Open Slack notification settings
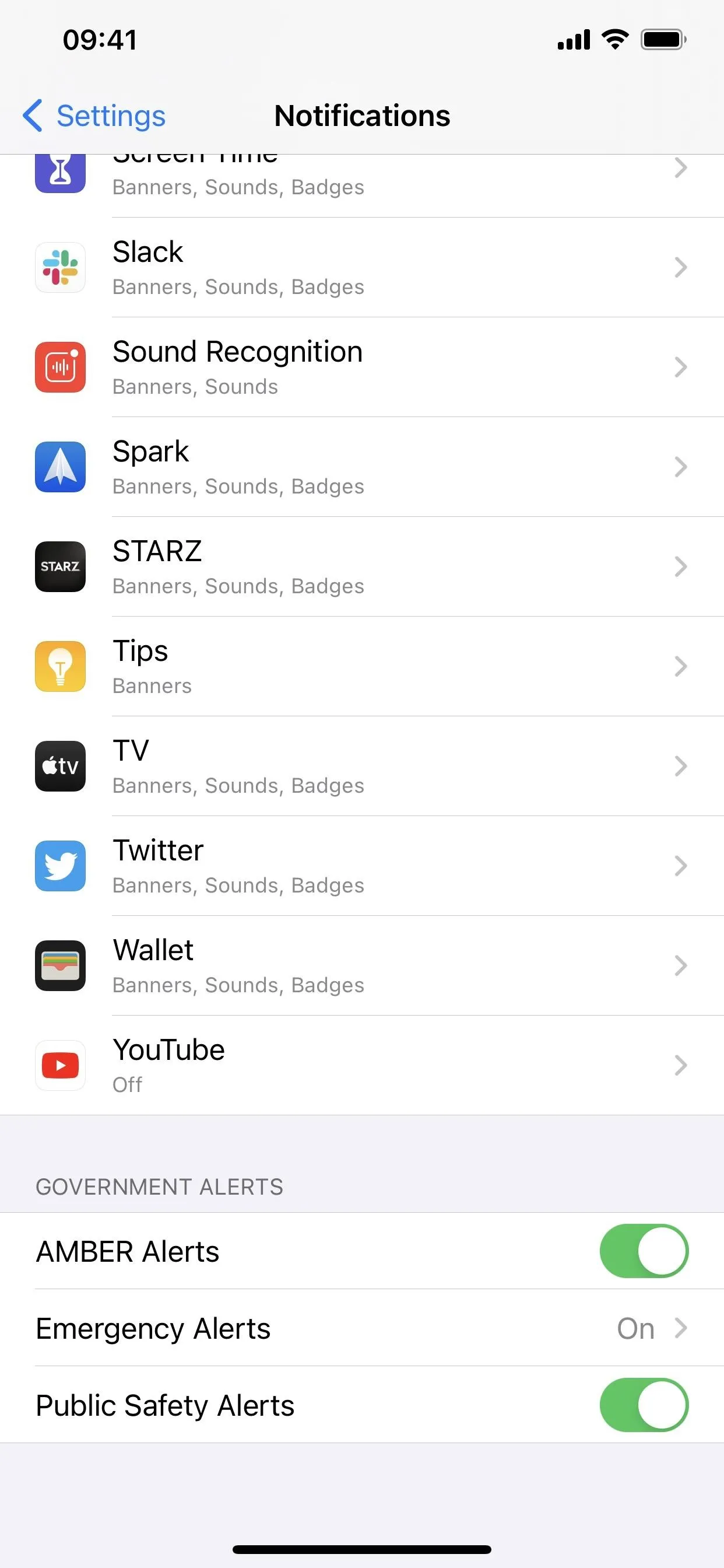The width and height of the screenshot is (724, 1568). (x=362, y=267)
